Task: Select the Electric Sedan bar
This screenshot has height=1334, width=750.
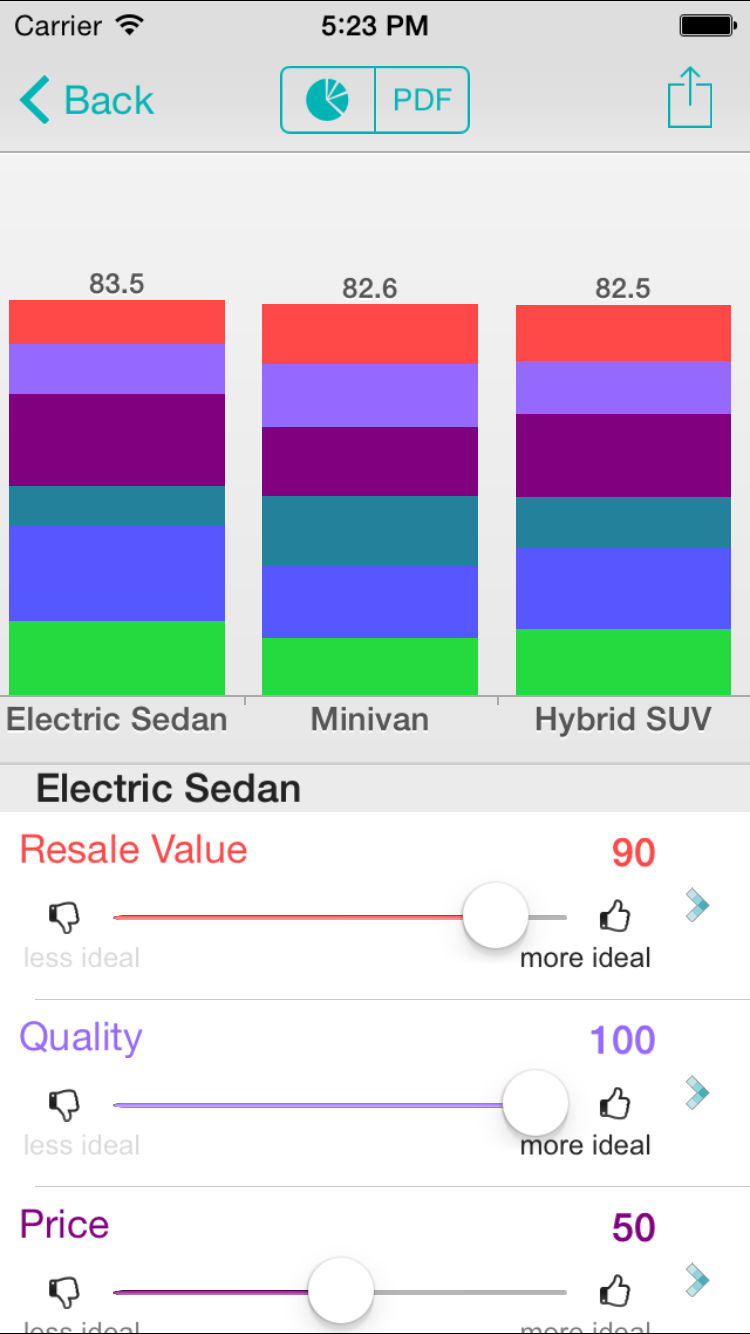Action: click(117, 497)
